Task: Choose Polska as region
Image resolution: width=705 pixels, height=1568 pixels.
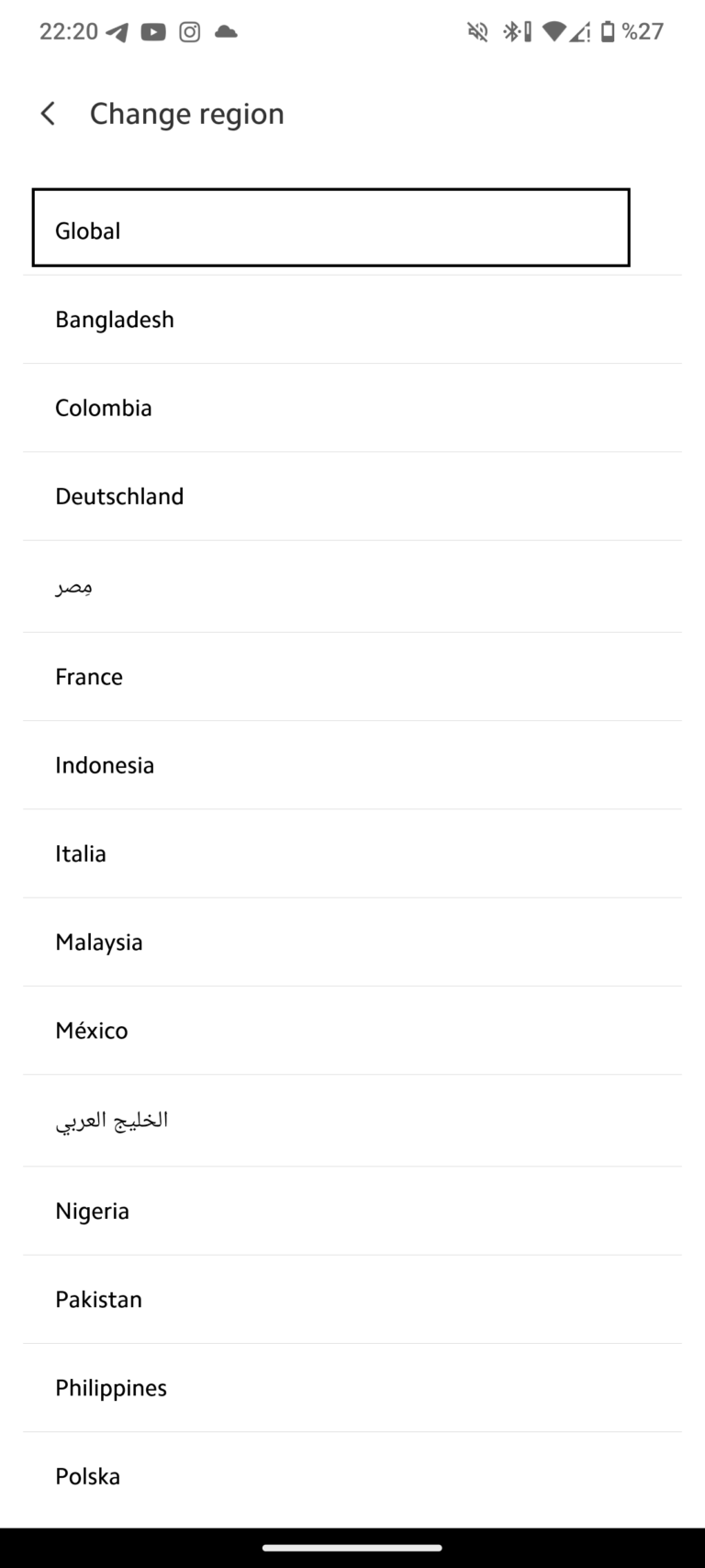Action: pyautogui.click(x=352, y=1476)
